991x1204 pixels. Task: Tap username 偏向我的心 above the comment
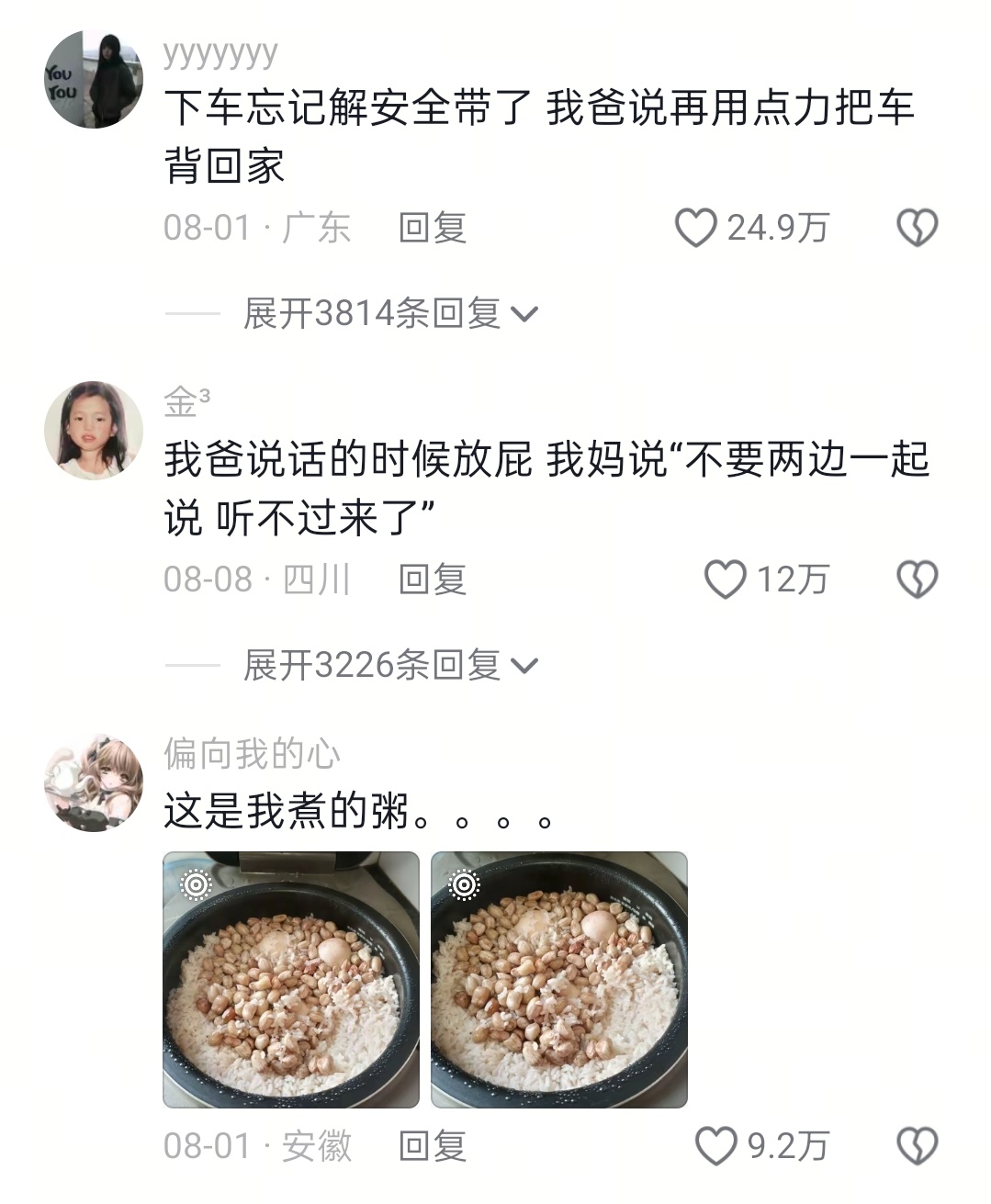pos(253,754)
